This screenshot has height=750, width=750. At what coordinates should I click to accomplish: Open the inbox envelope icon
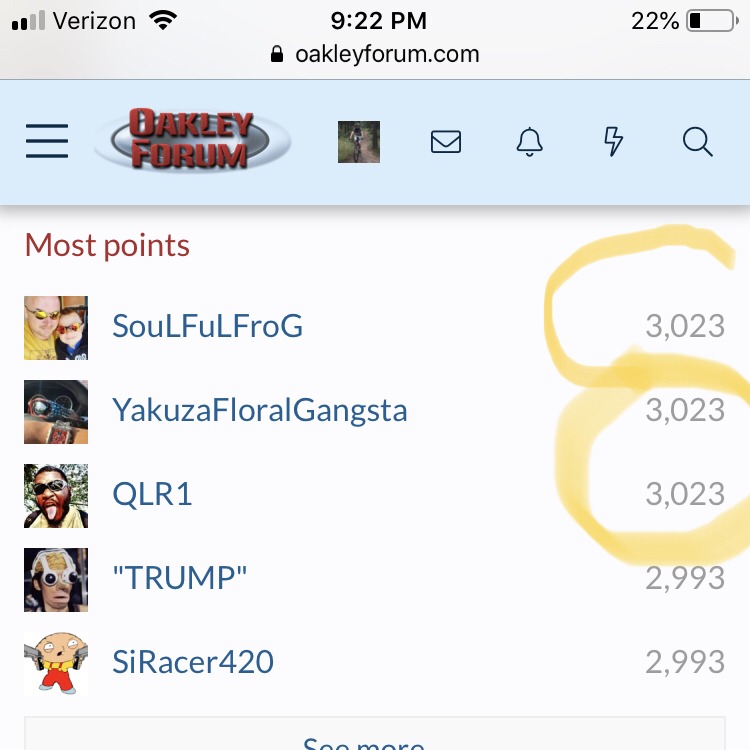446,142
